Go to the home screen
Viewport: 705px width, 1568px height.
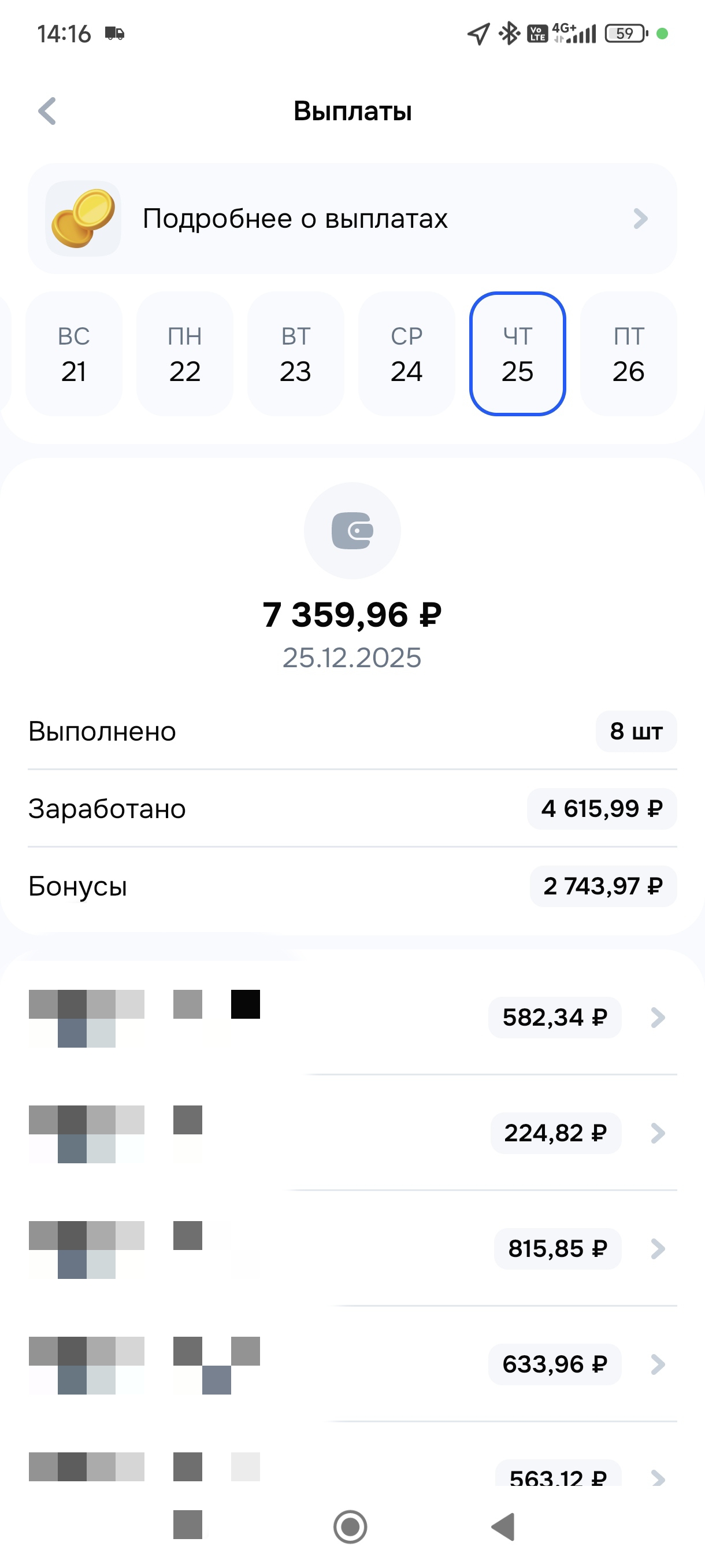350,1526
